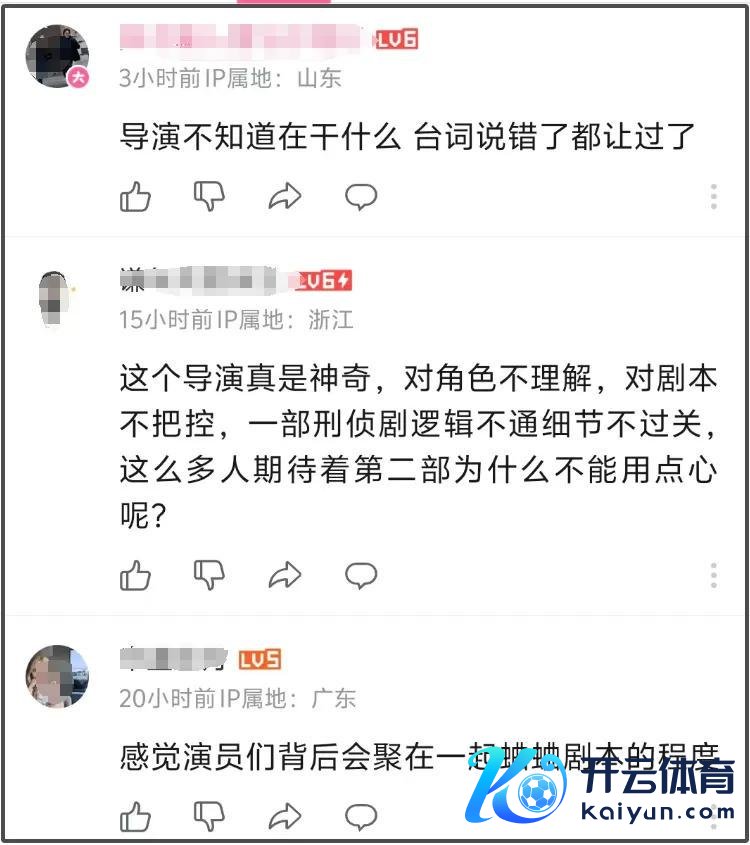The image size is (750, 845).
Task: Share the Shandong user's comment
Action: 285,197
